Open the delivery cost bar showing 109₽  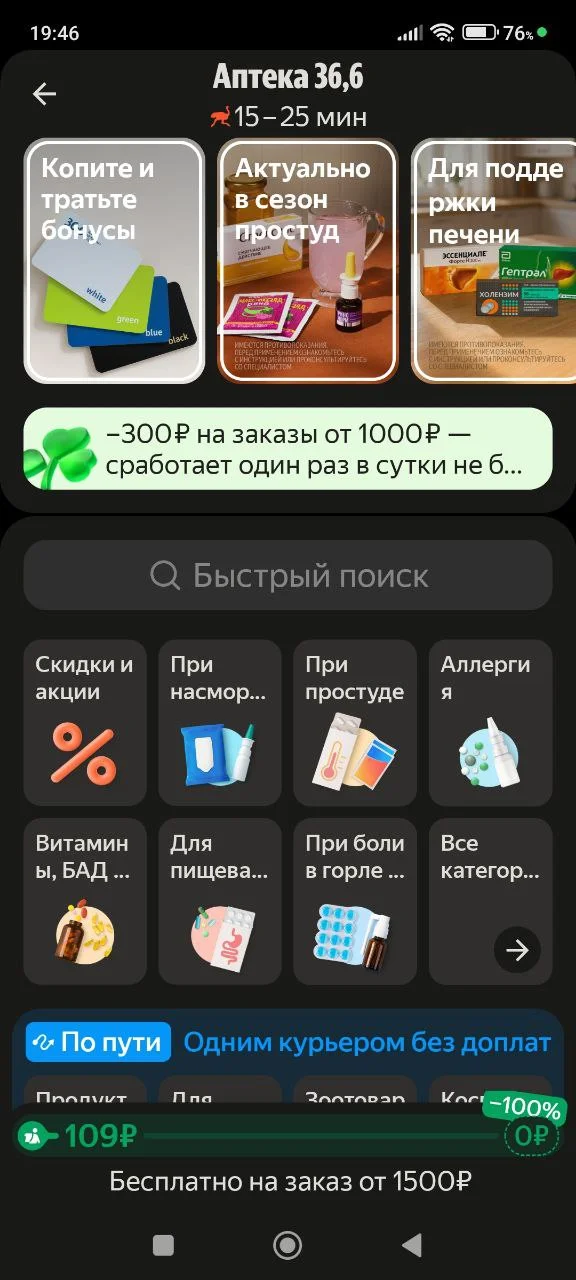click(x=288, y=1136)
